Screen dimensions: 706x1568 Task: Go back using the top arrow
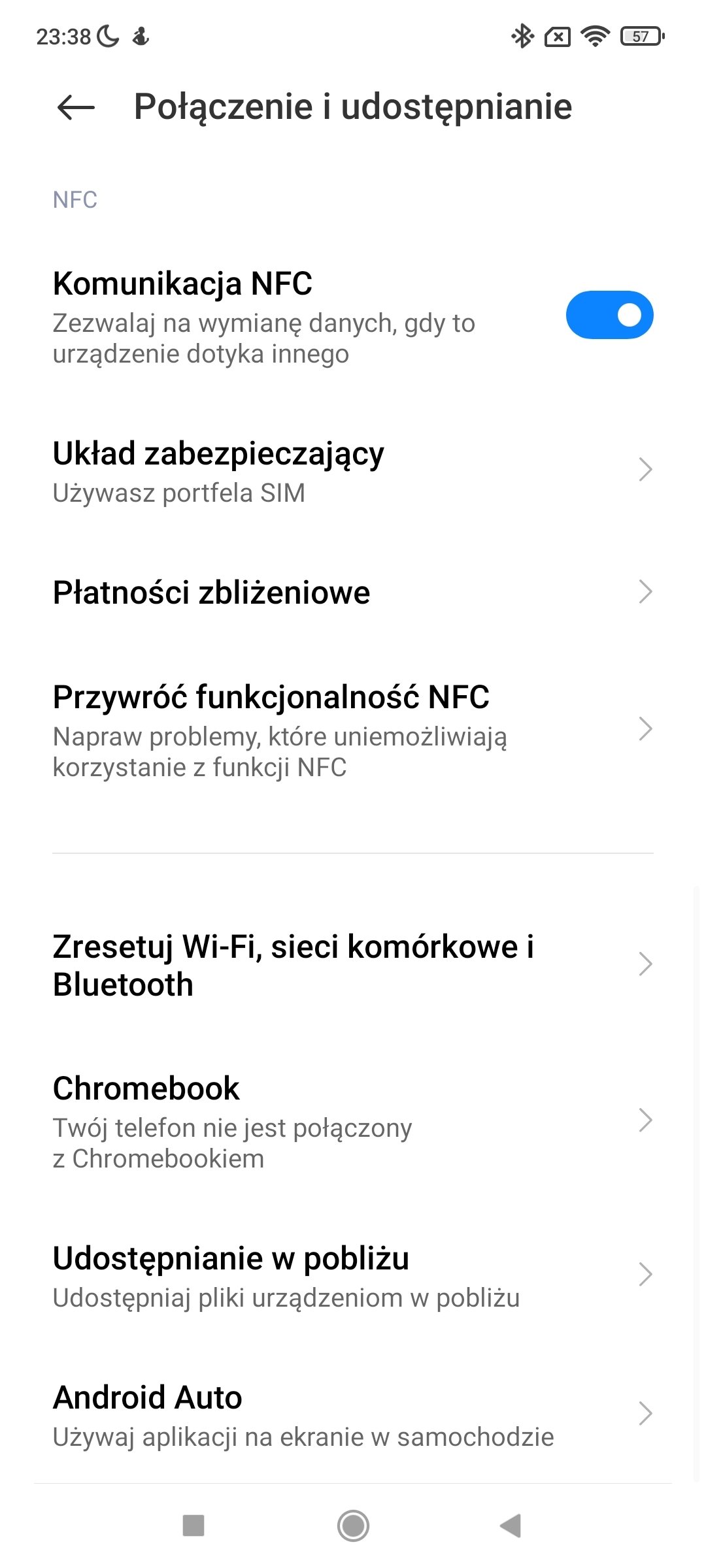tap(76, 107)
